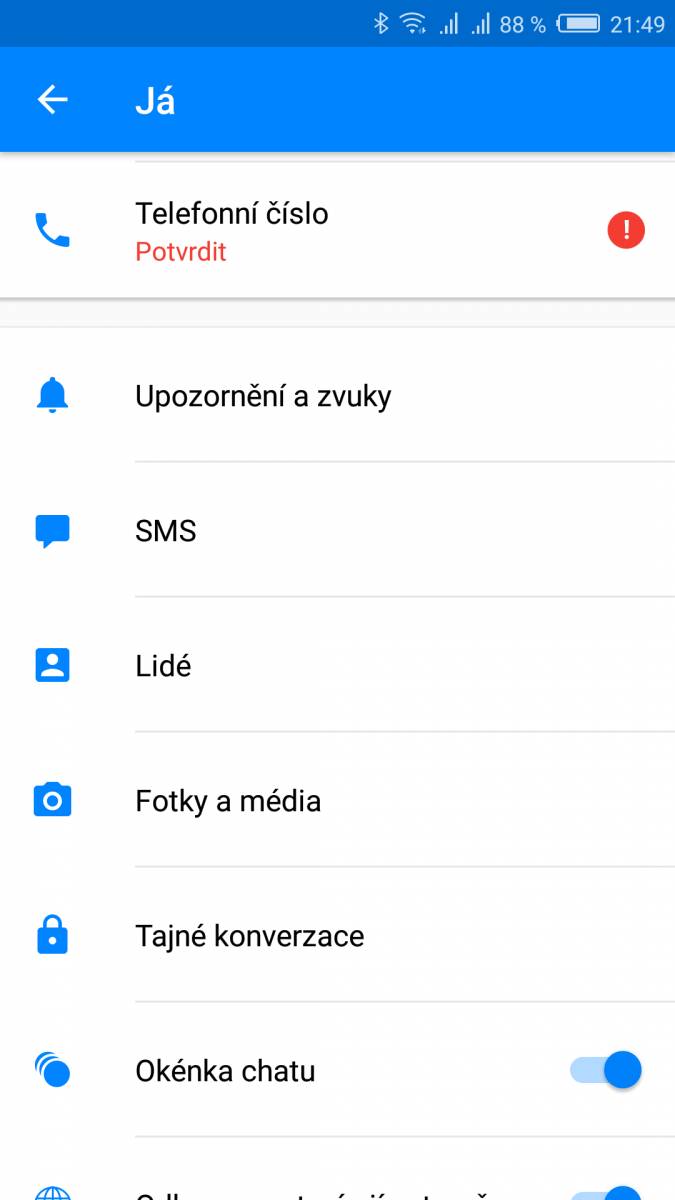Open Upozornění a zvuky settings
The height and width of the screenshot is (1200, 675).
[x=337, y=396]
